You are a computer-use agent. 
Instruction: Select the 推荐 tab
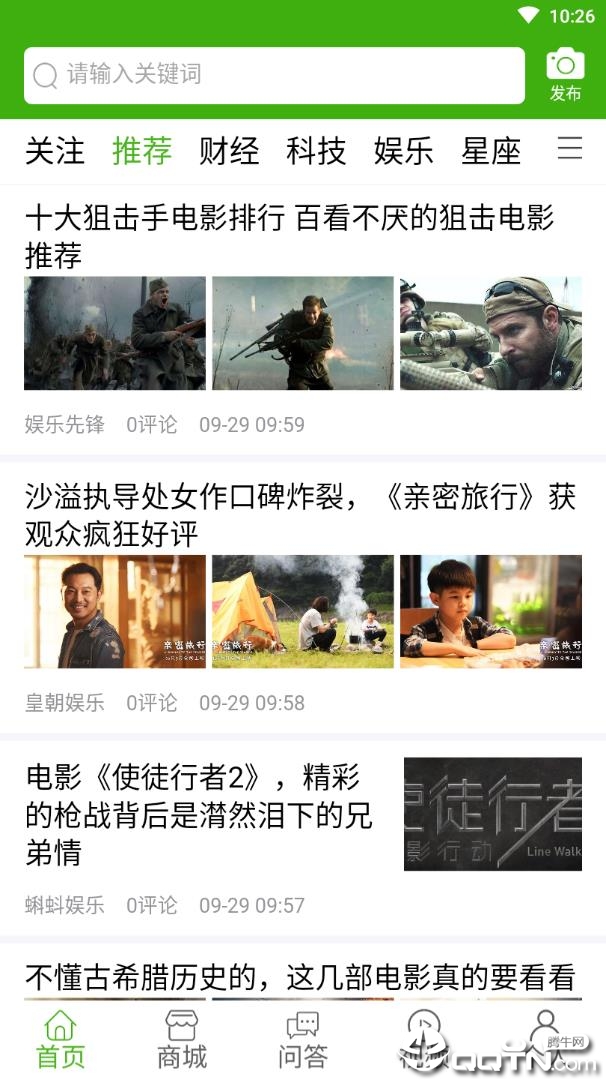(142, 151)
